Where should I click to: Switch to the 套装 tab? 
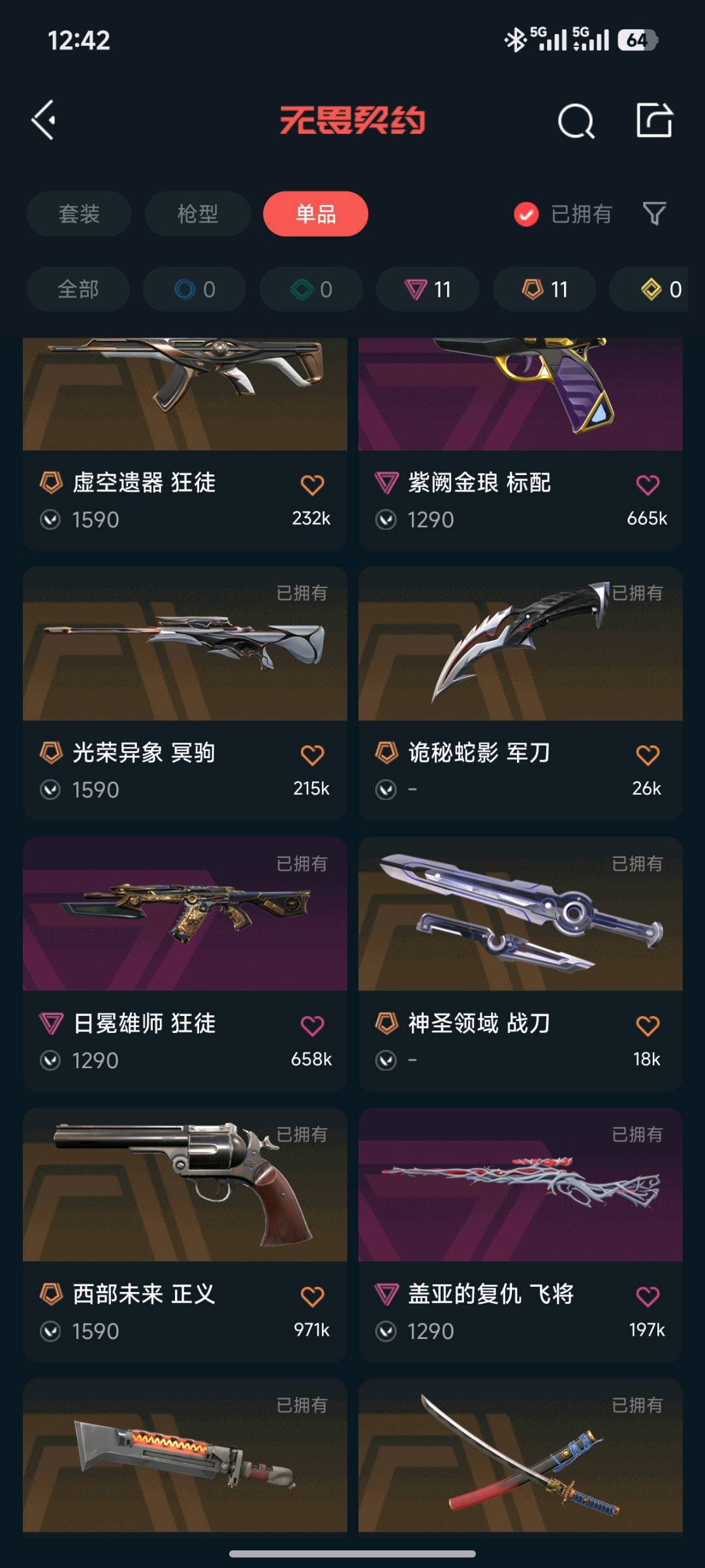(79, 213)
